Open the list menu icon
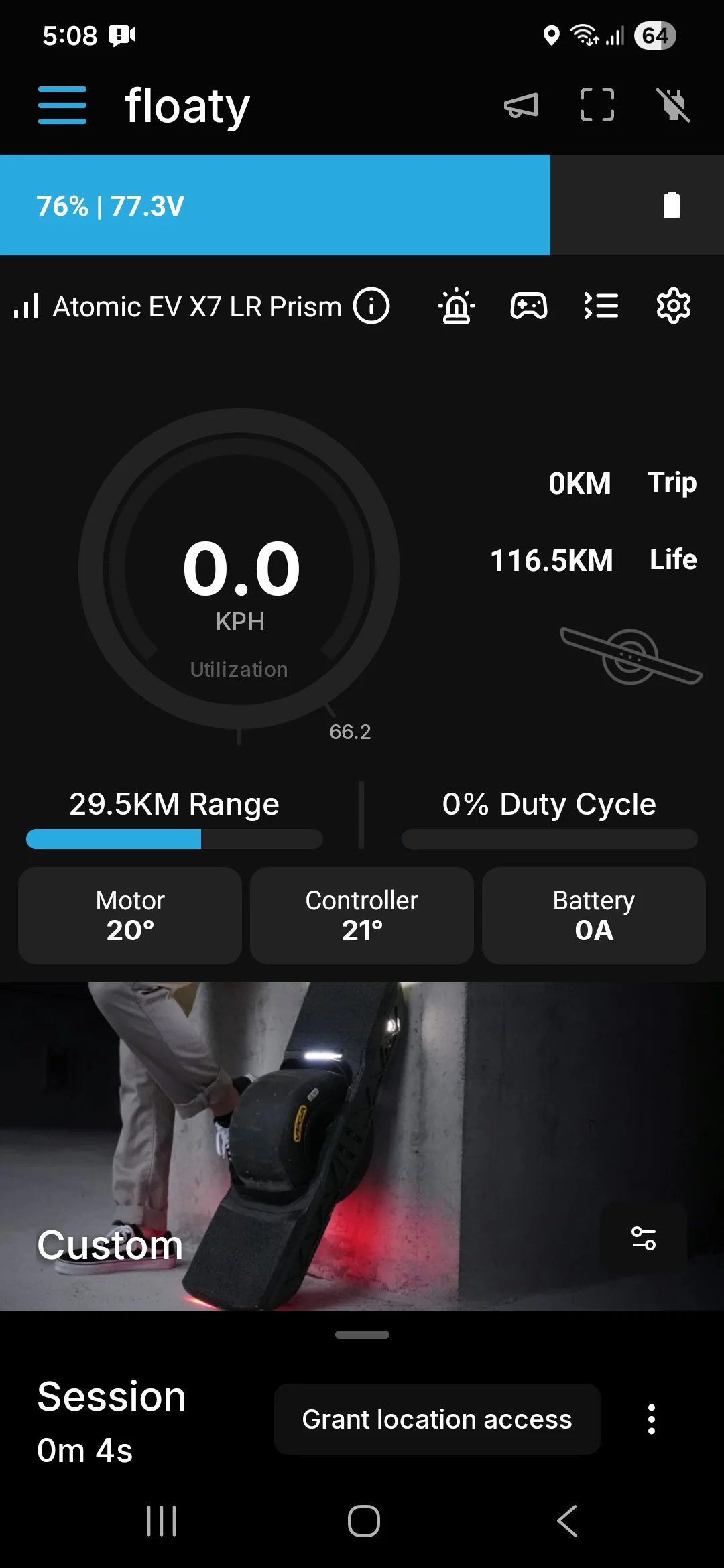 coord(601,306)
